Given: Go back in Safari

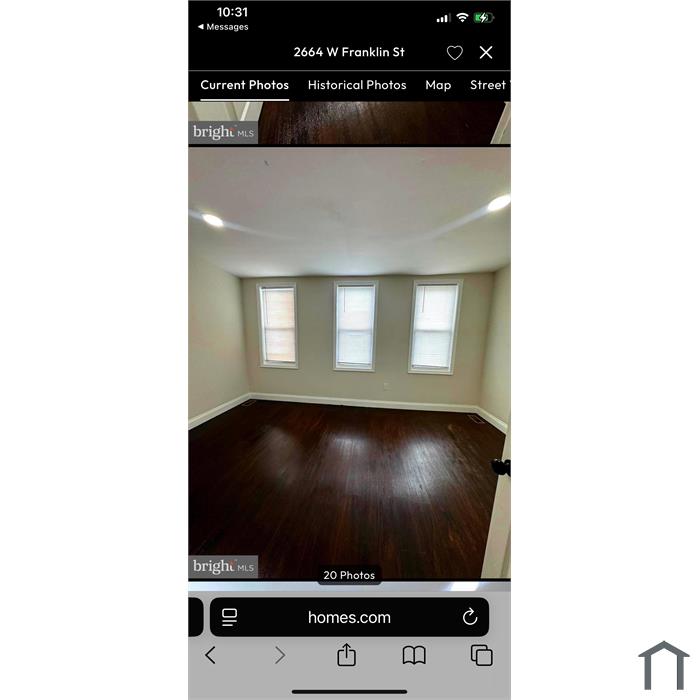Looking at the screenshot, I should click(x=210, y=655).
